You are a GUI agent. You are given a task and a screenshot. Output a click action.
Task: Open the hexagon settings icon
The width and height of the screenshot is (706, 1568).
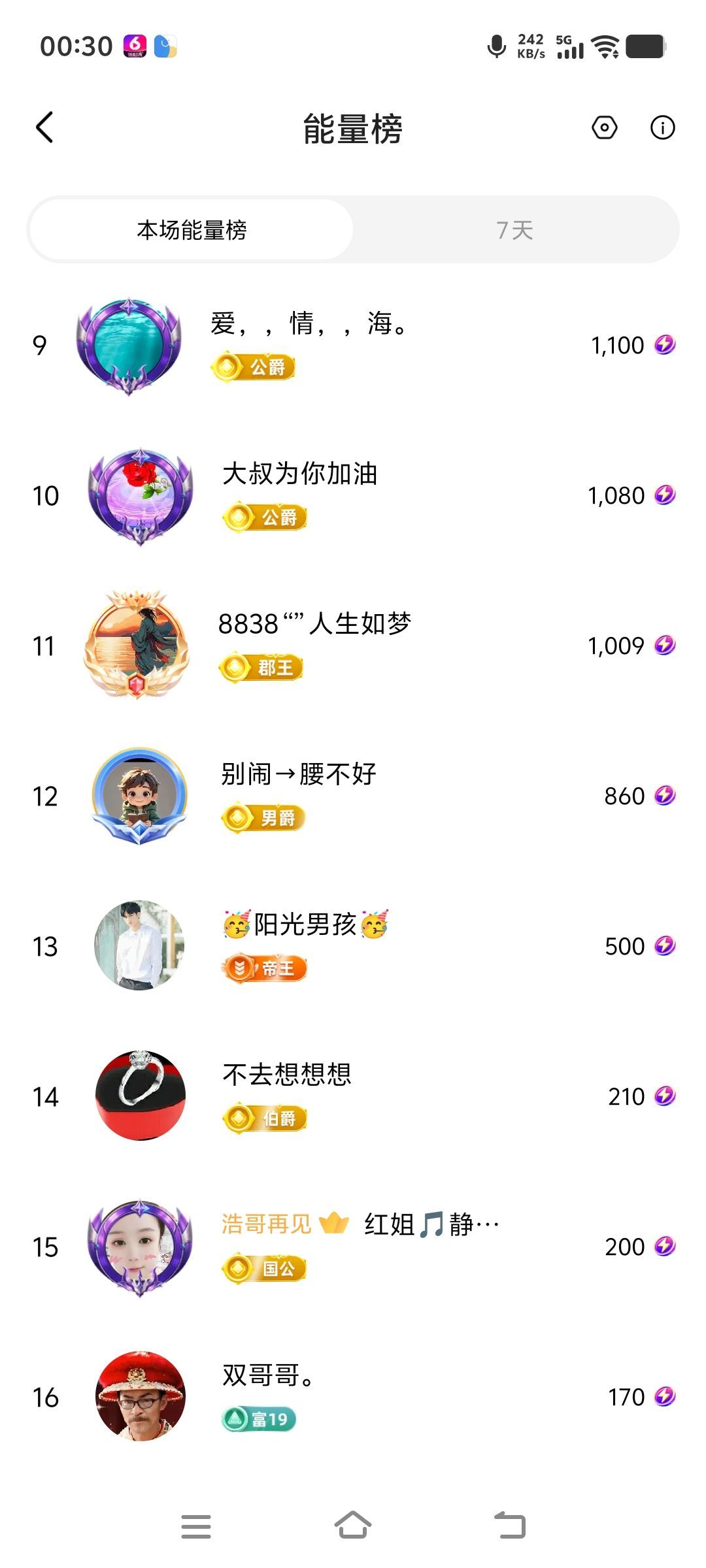pos(604,127)
